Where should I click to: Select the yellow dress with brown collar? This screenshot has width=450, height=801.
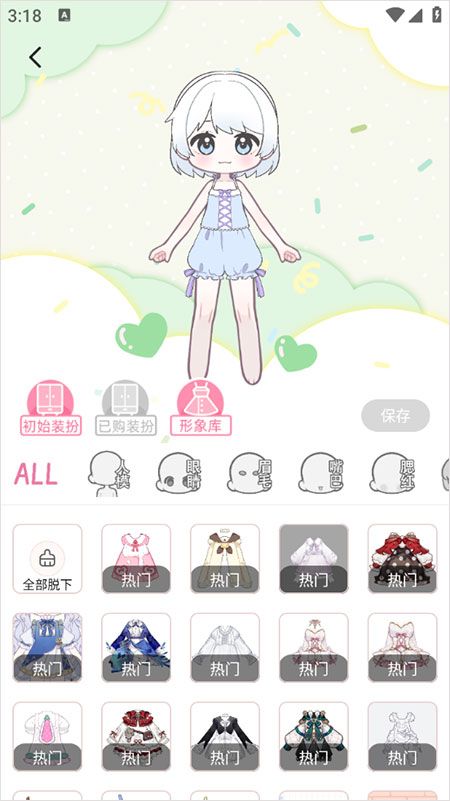click(x=225, y=559)
